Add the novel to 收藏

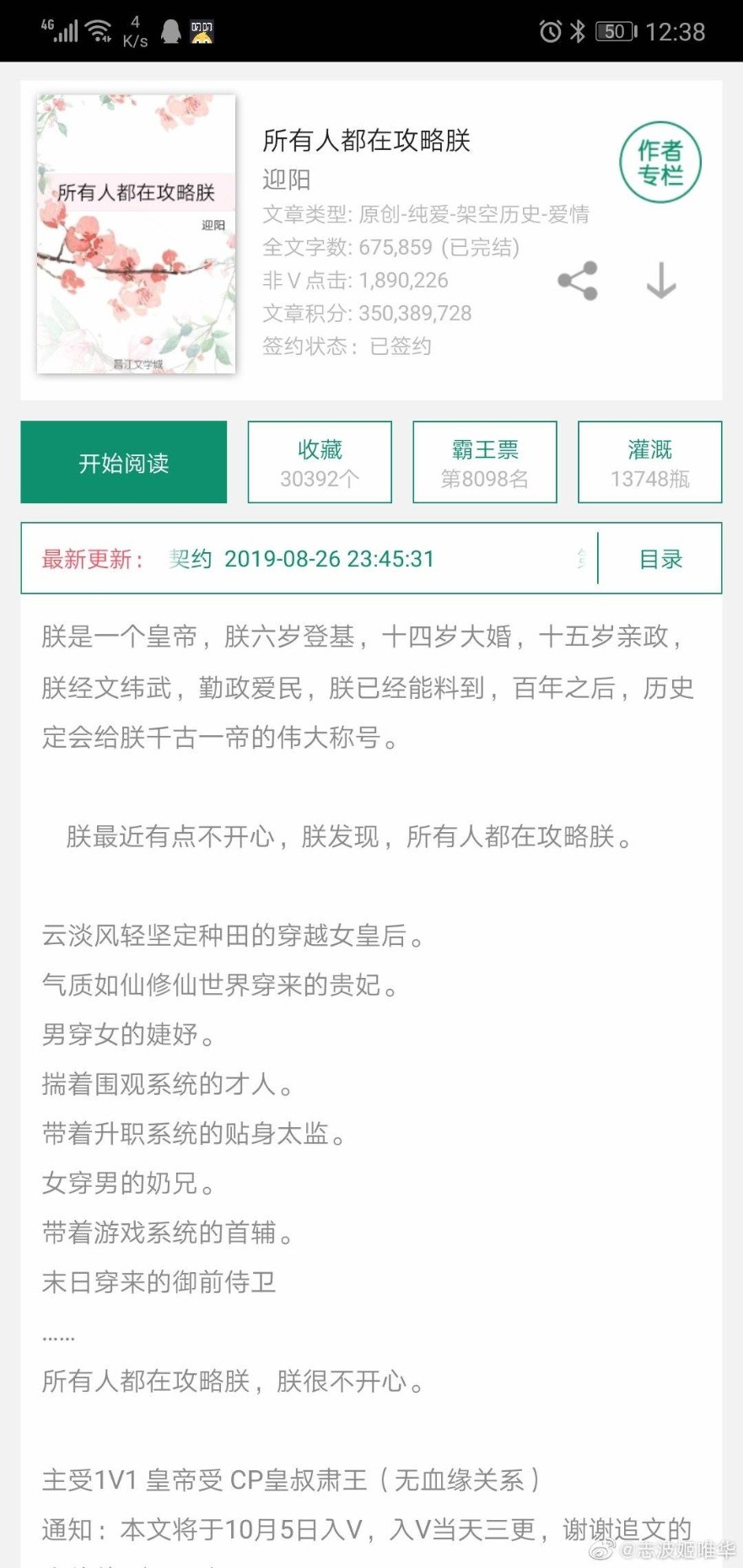tap(320, 462)
